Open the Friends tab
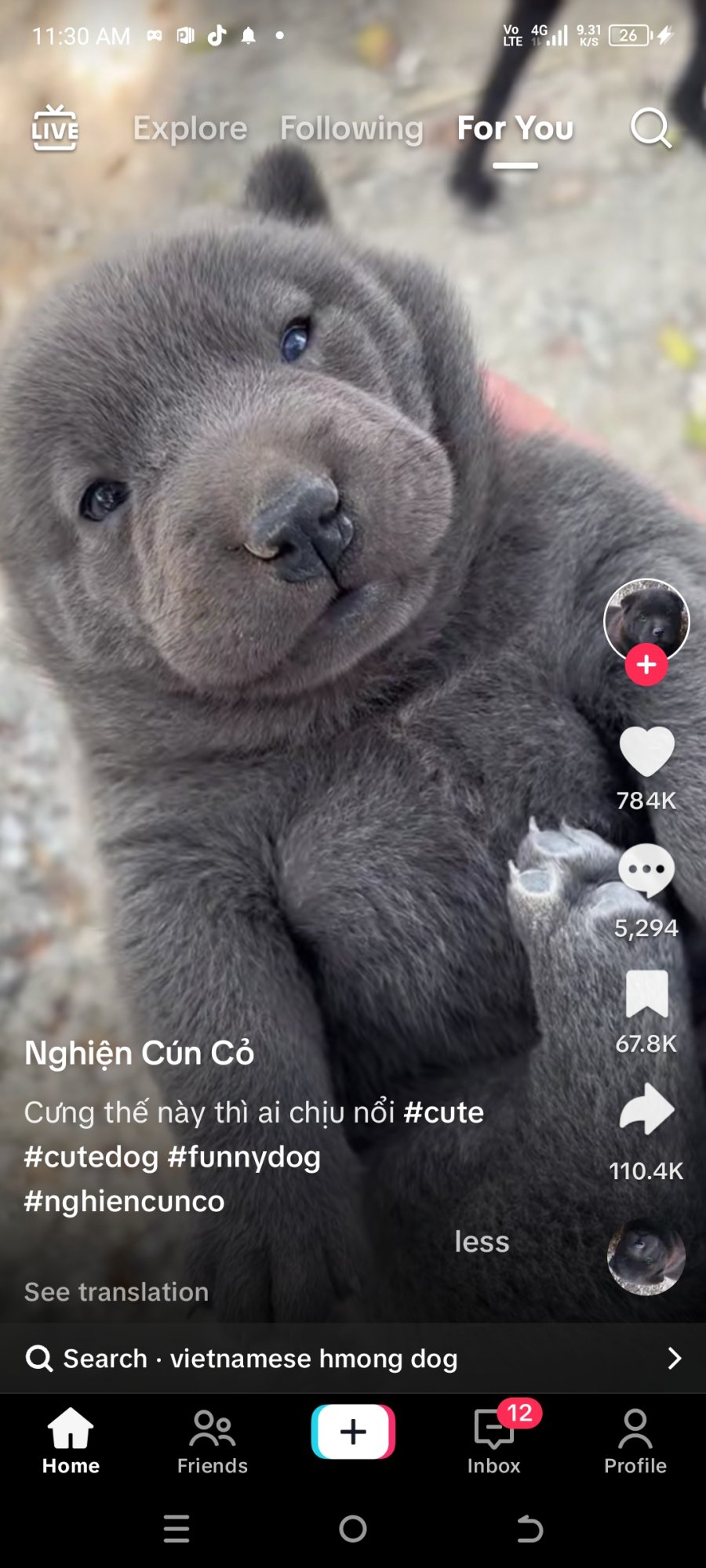706x1568 pixels. [x=212, y=1443]
